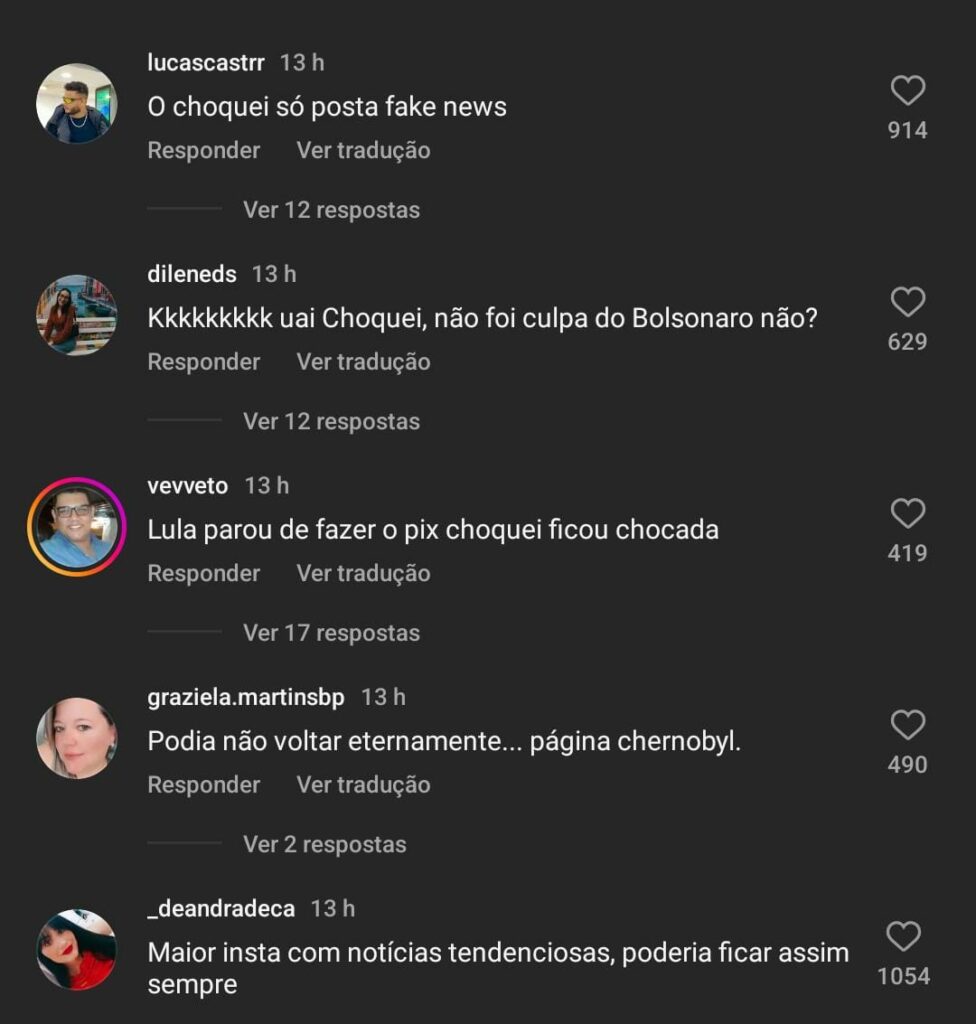View 2 replies under graziela.martinsbp's comment
The image size is (976, 1024).
pos(324,844)
